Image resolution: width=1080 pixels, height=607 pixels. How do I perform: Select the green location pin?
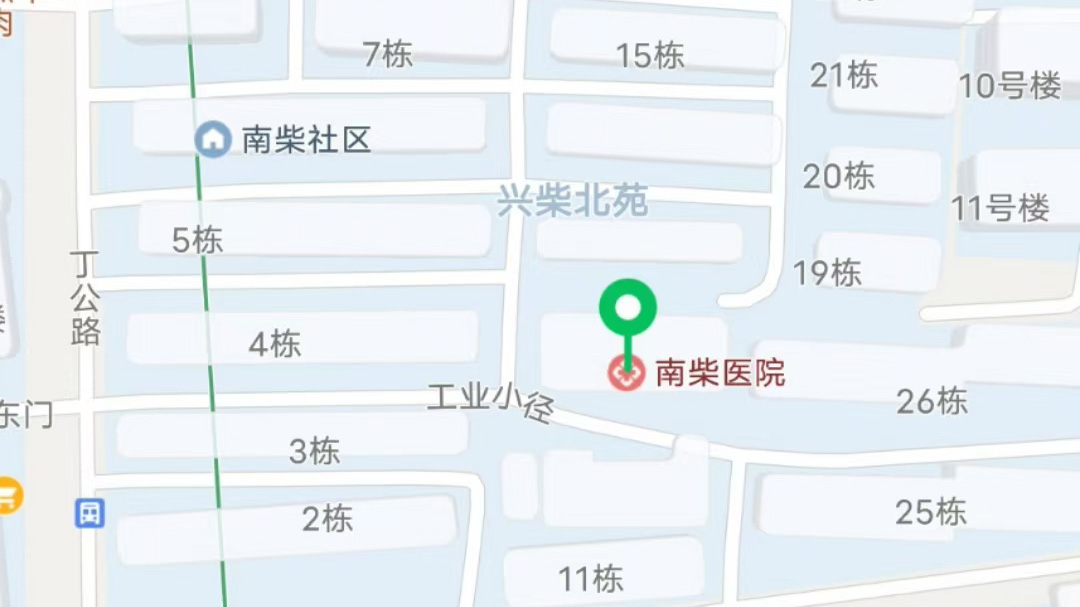[627, 306]
